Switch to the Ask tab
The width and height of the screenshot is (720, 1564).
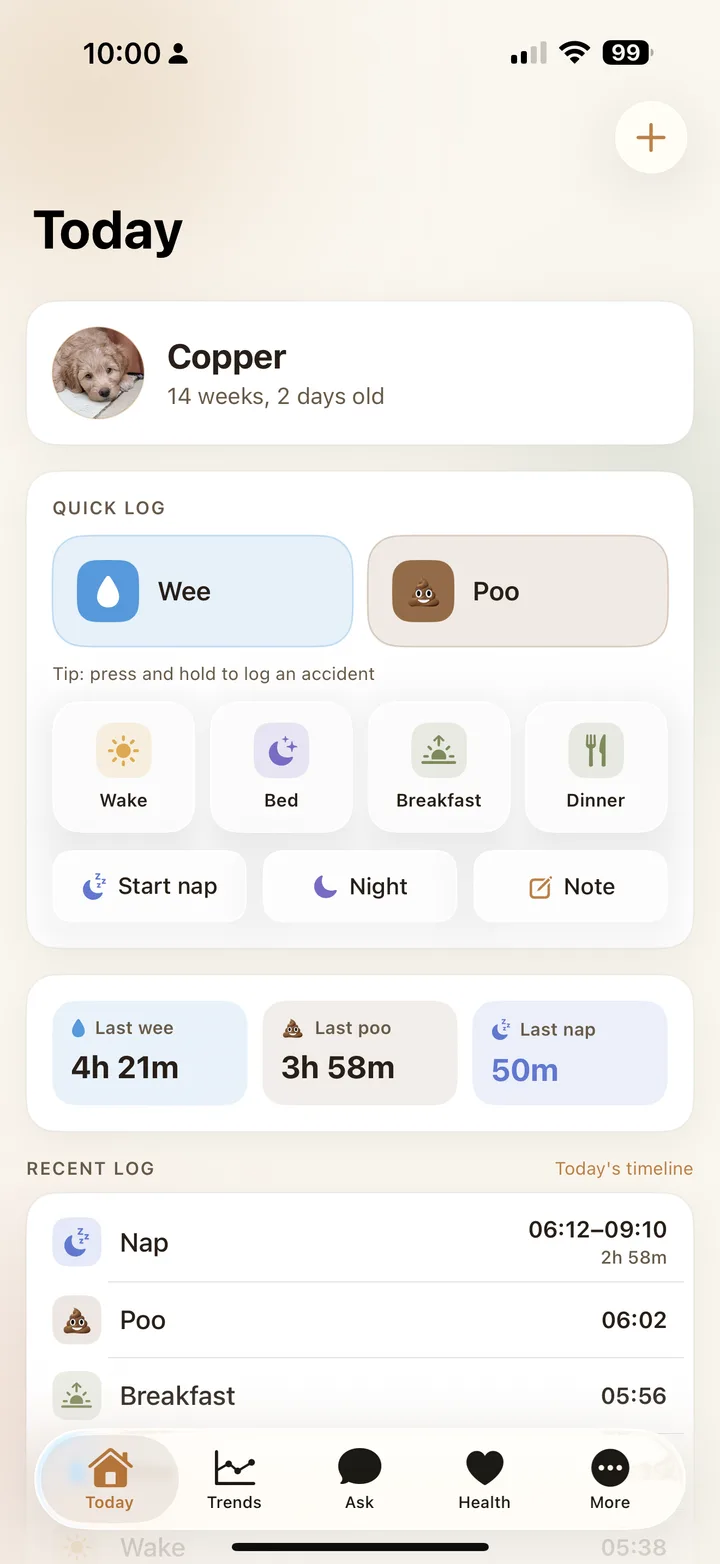click(x=359, y=1480)
